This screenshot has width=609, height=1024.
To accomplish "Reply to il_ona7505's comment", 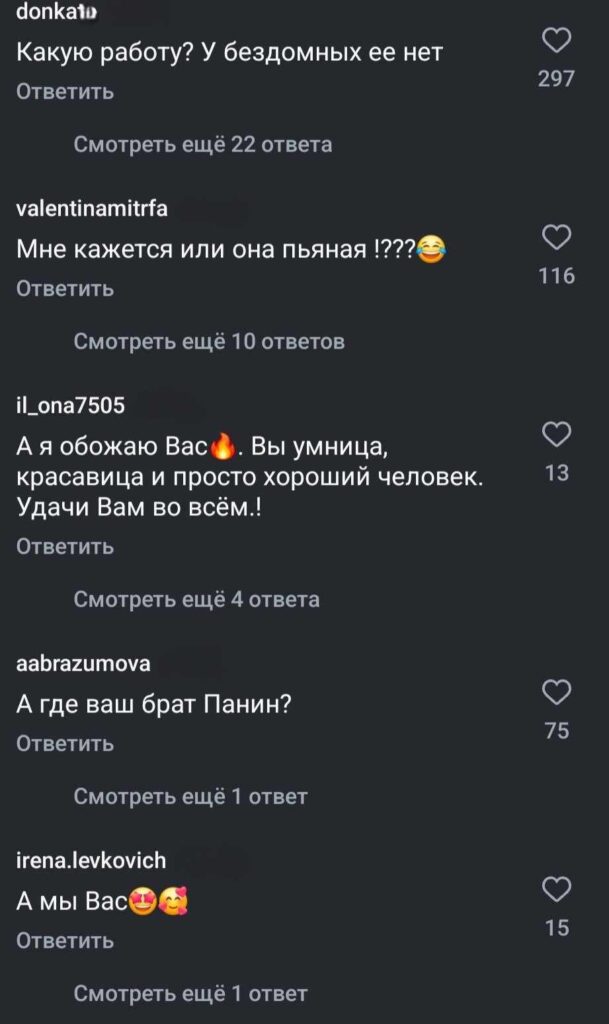I will tap(65, 546).
